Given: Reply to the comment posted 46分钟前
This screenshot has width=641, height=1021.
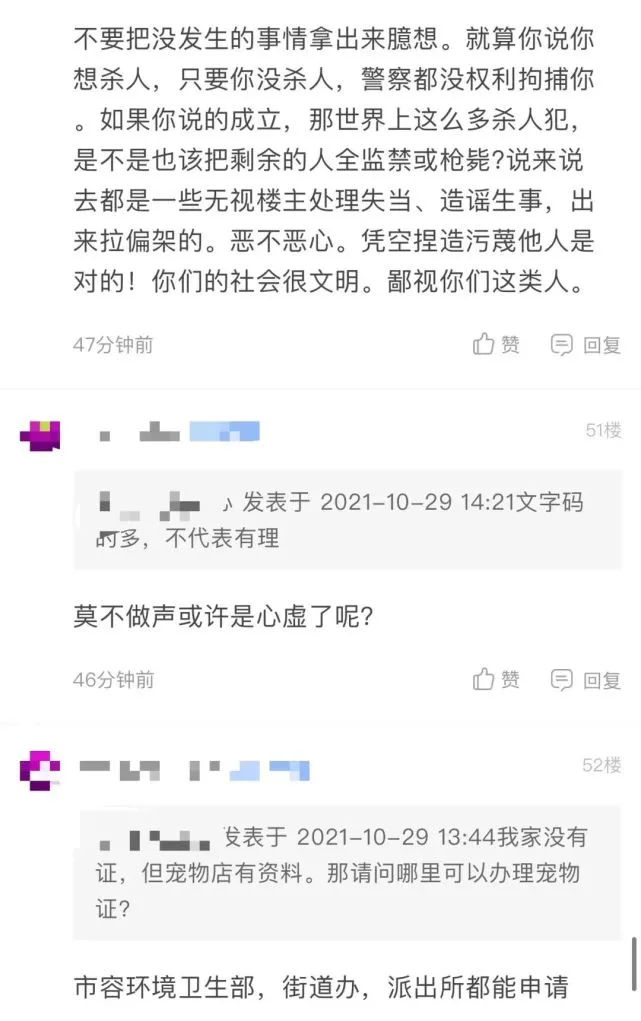Looking at the screenshot, I should pyautogui.click(x=586, y=680).
